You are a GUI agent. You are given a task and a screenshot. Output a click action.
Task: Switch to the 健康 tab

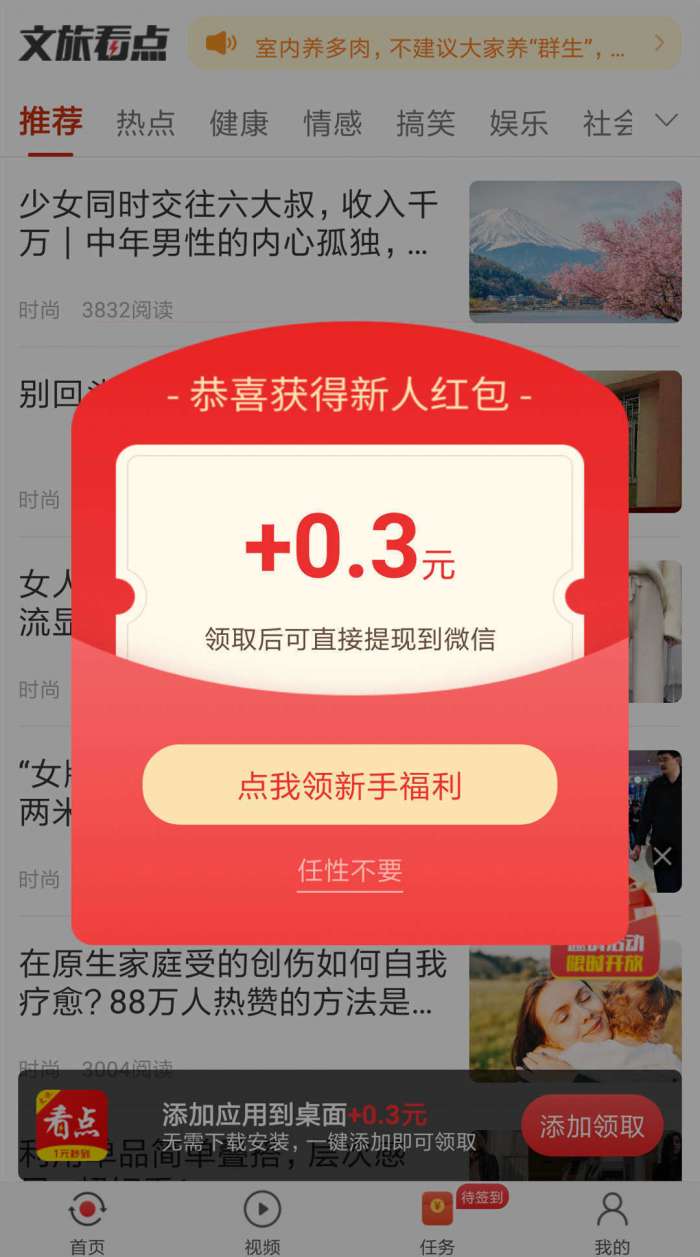[239, 123]
